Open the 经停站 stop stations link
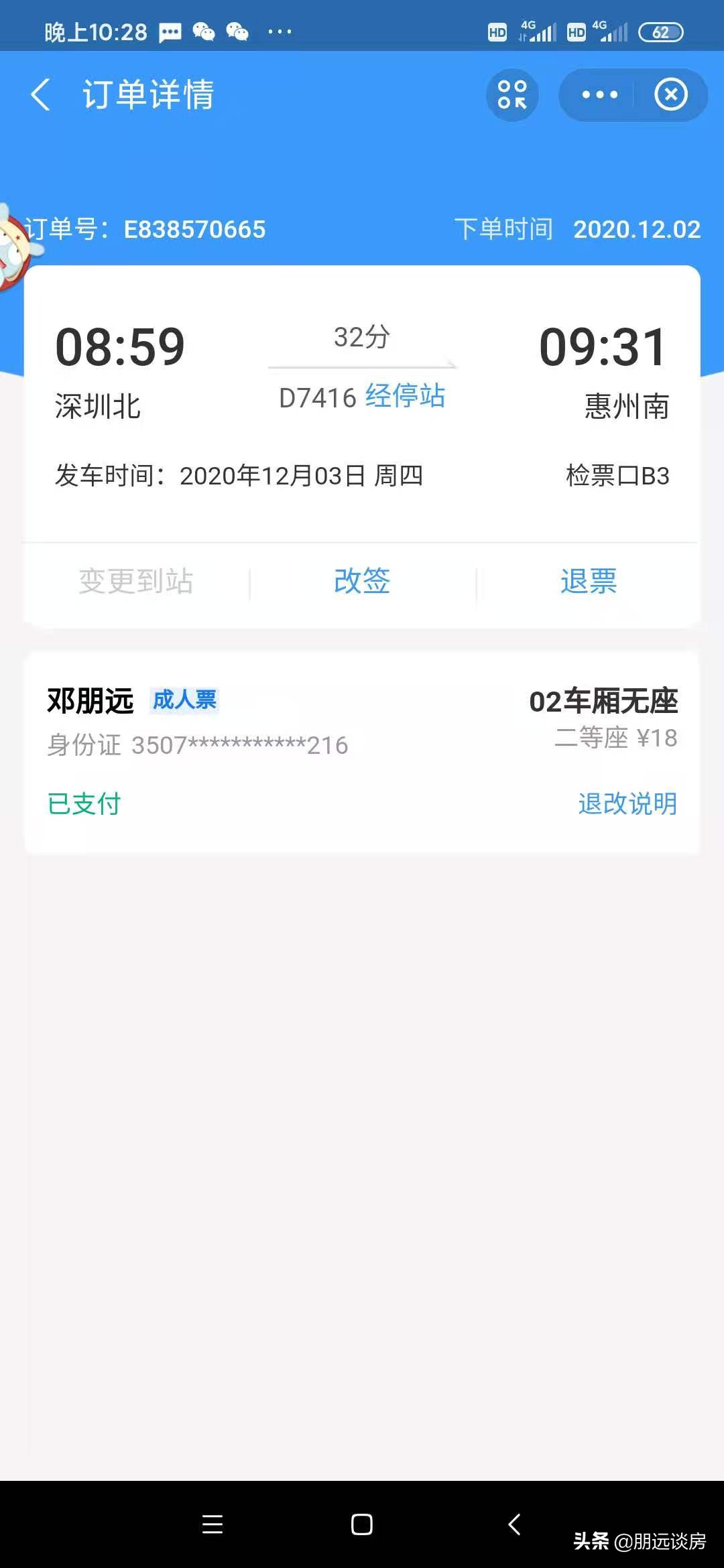724x1568 pixels. pos(405,398)
